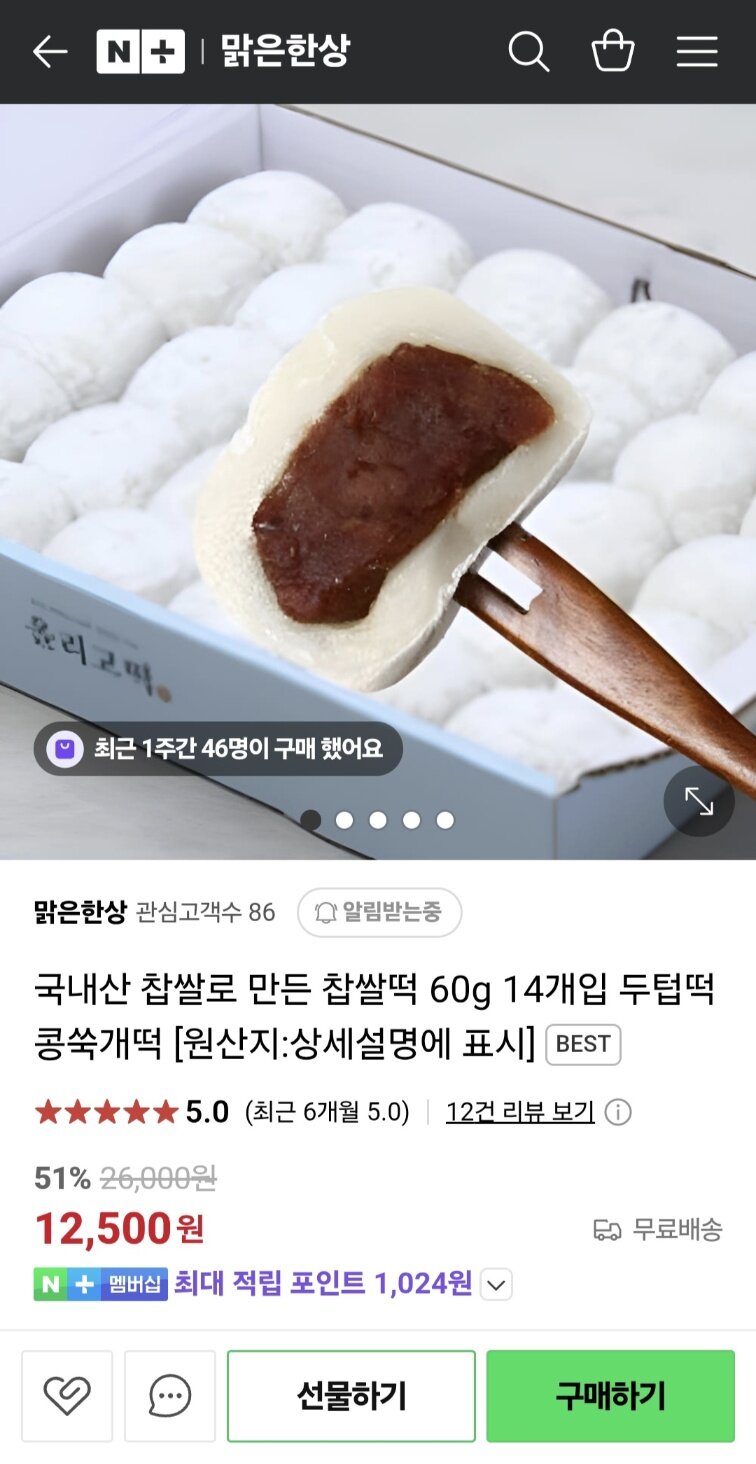Image resolution: width=756 pixels, height=1464 pixels.
Task: Toggle the 알림받는중 notification button
Action: click(x=379, y=912)
